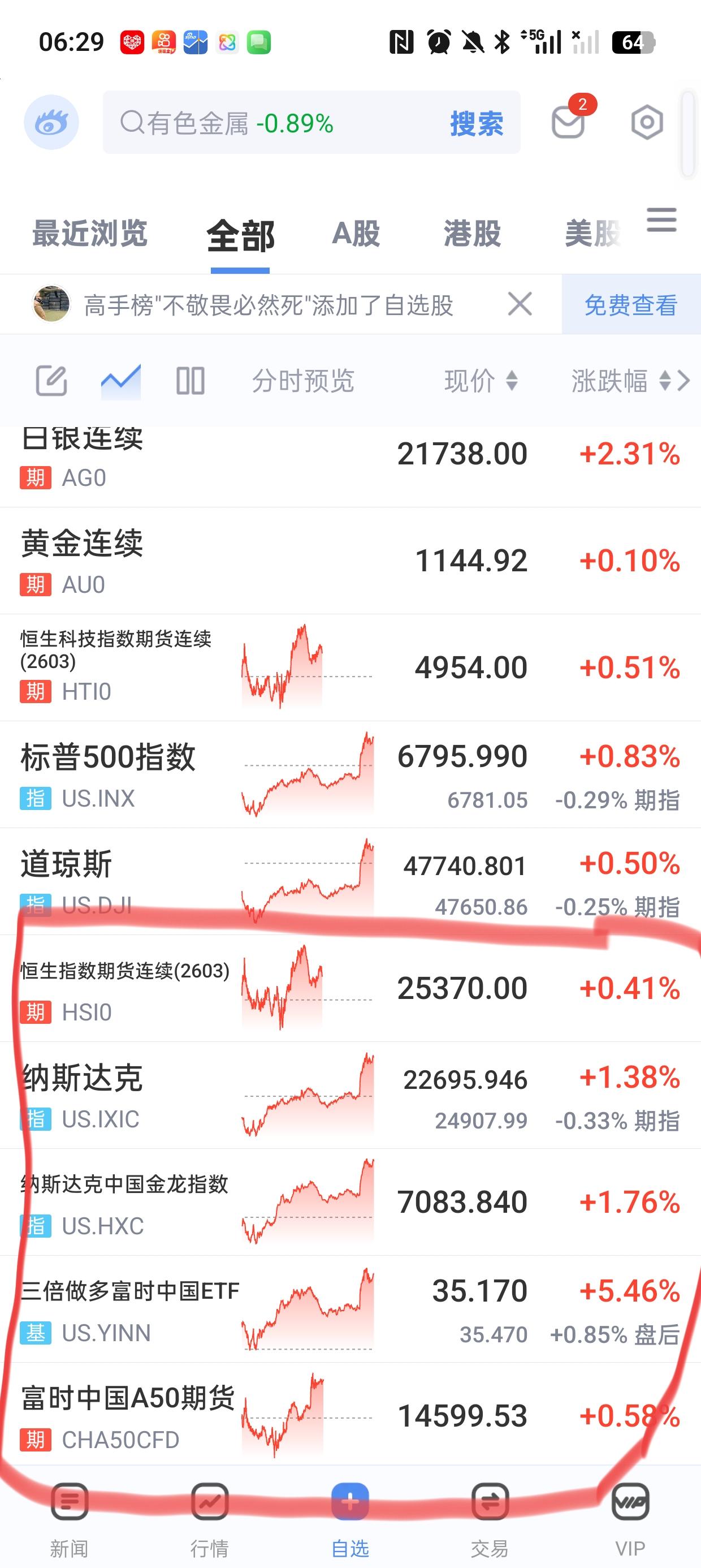Open the settings gear icon
This screenshot has height=1568, width=701.
pyautogui.click(x=646, y=122)
